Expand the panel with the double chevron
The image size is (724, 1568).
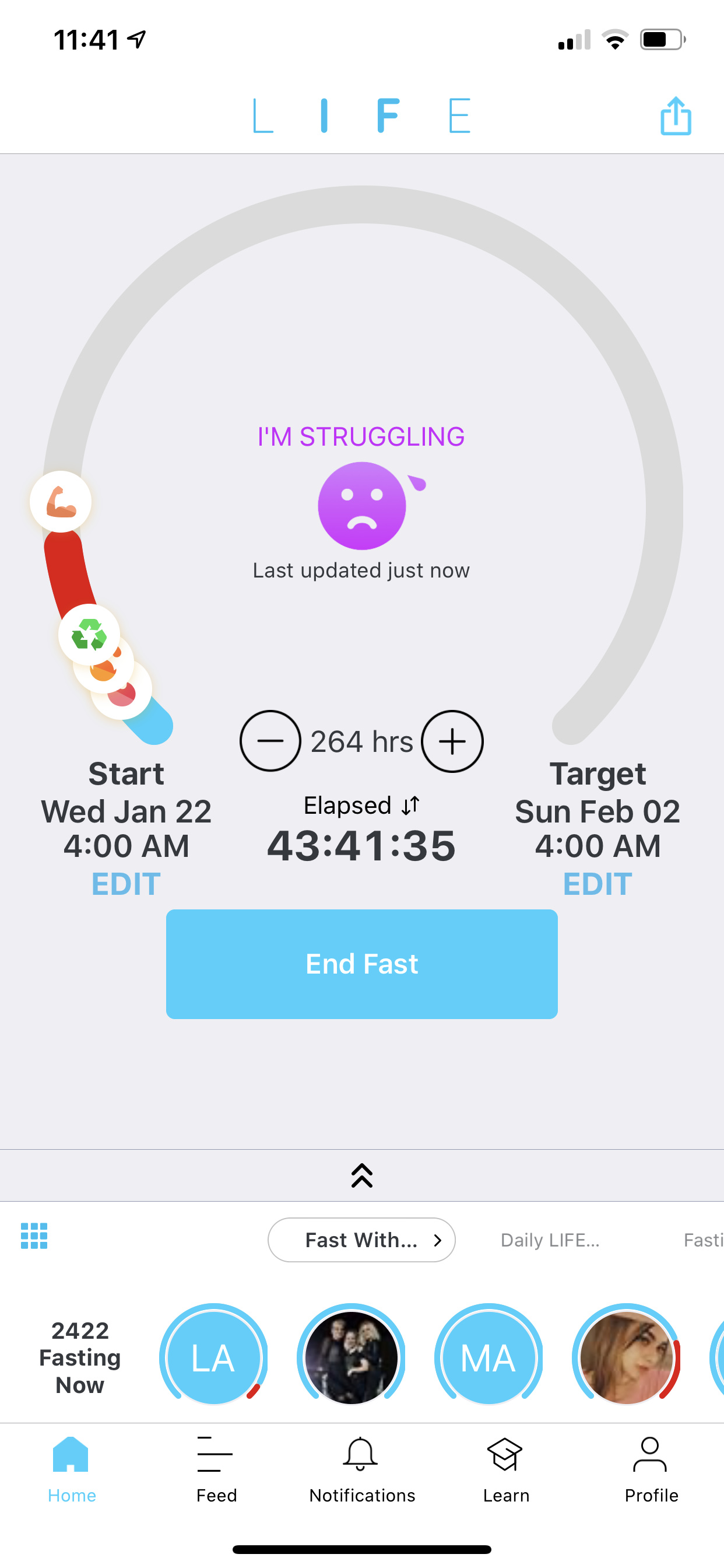coord(362,1175)
